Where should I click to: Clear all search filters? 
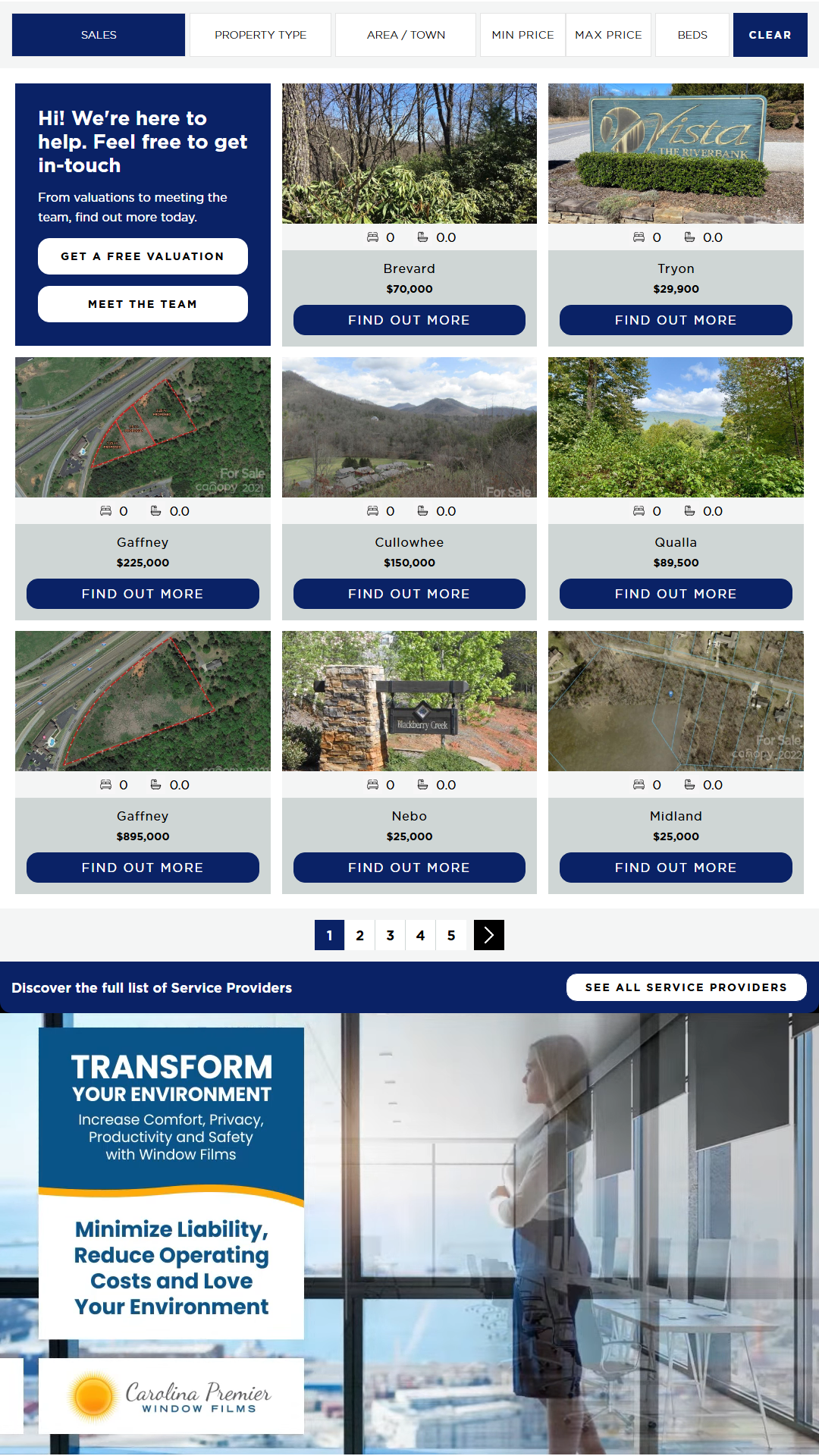[x=770, y=35]
